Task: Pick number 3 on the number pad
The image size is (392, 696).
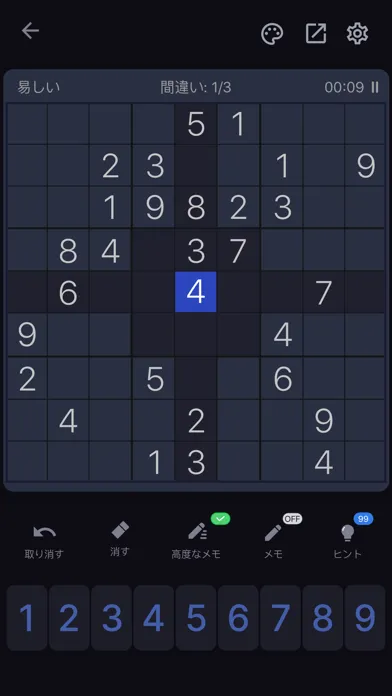Action: 111,617
